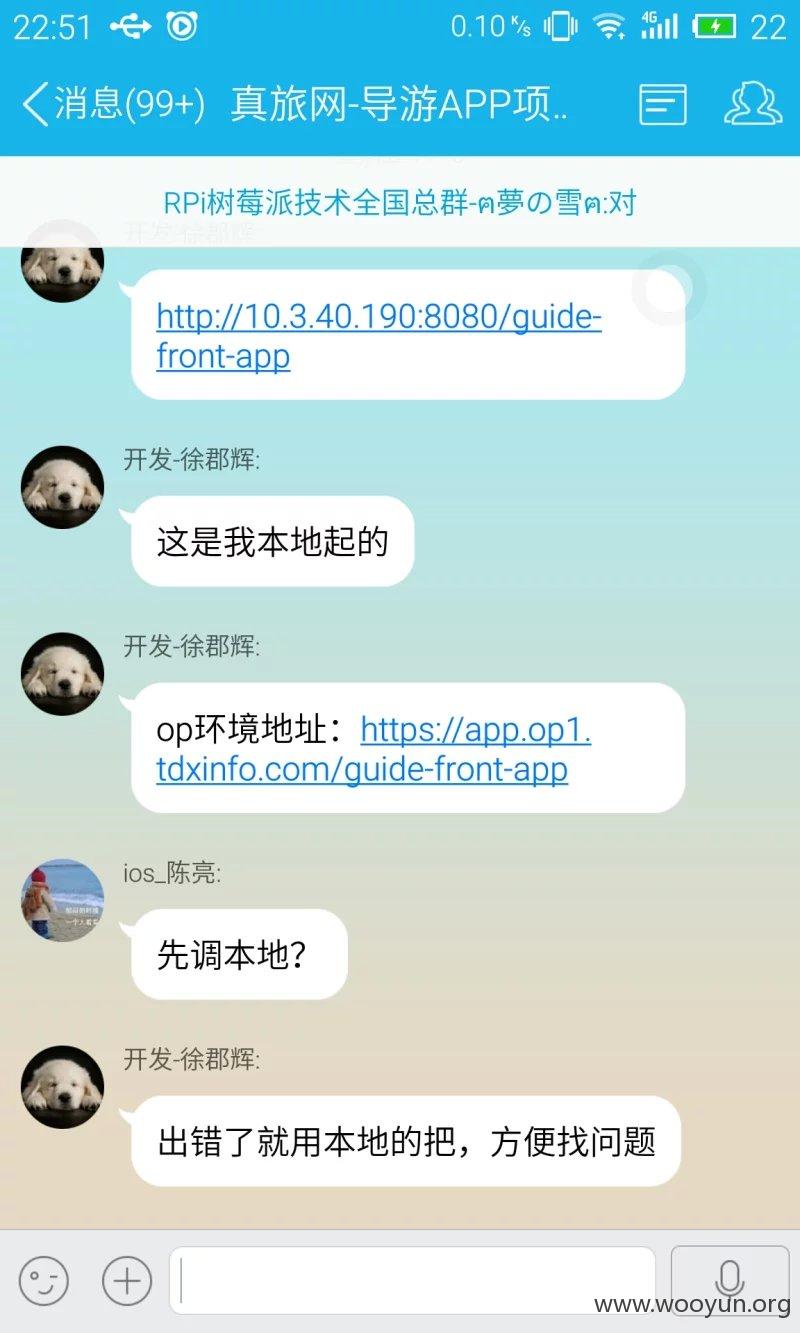Open the 10.3.40.190:8080 guide-front-app link

click(379, 336)
